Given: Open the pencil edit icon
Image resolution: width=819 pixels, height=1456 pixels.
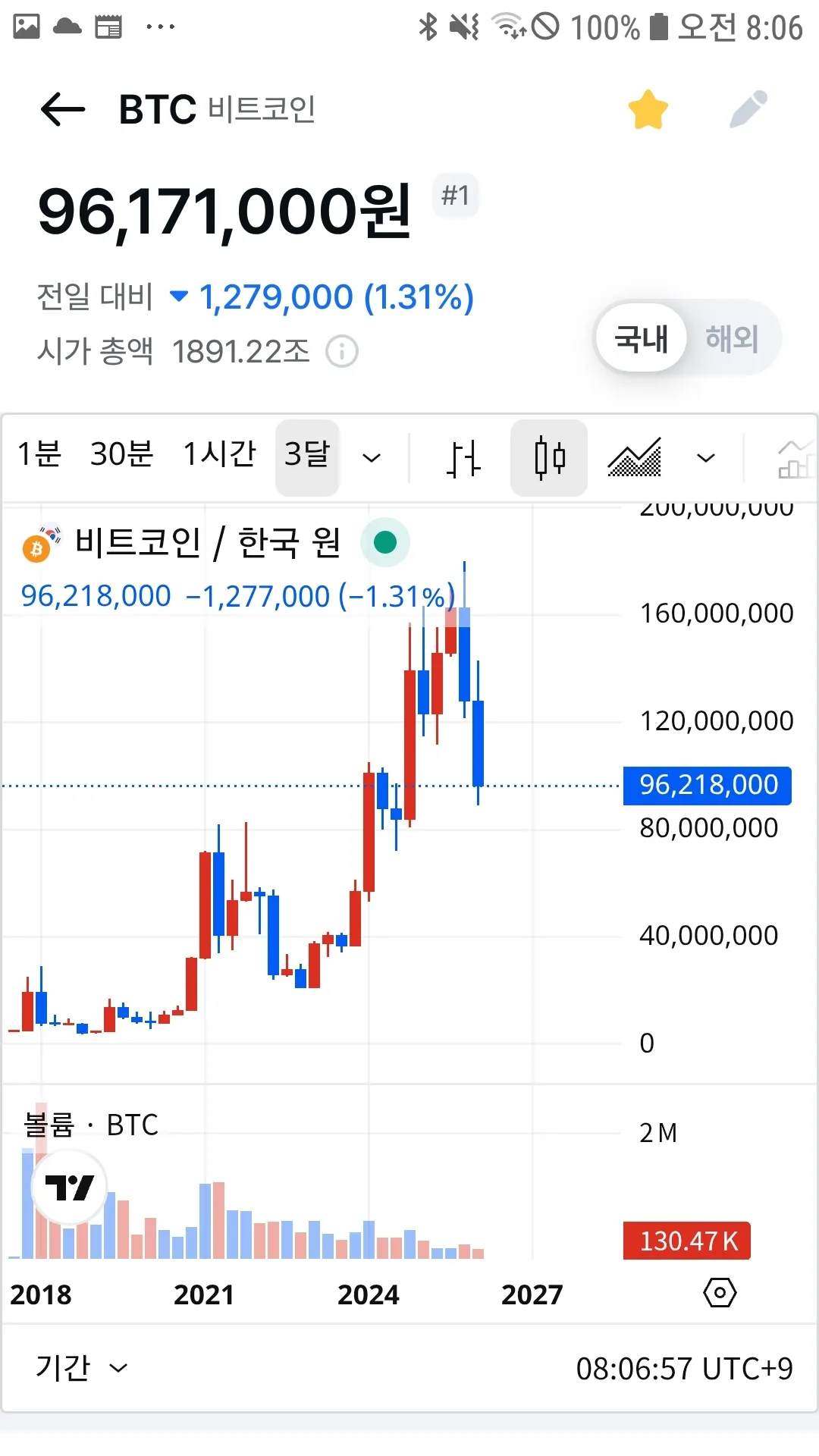Looking at the screenshot, I should pyautogui.click(x=748, y=110).
